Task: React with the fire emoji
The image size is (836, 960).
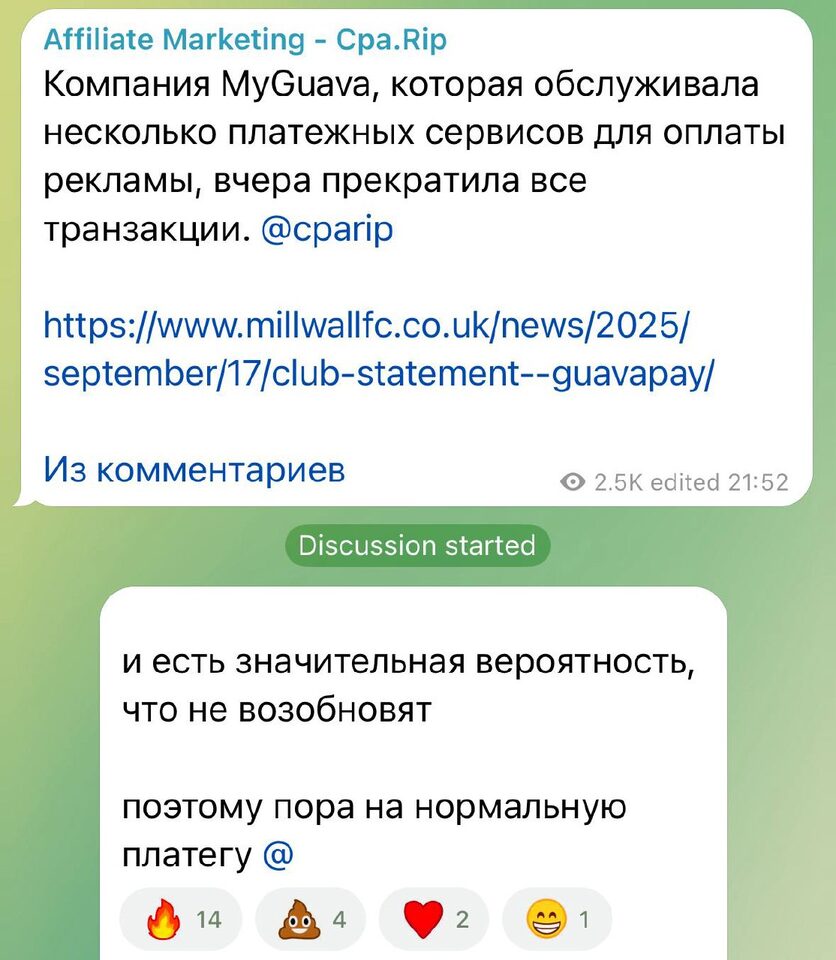Action: click(x=179, y=920)
